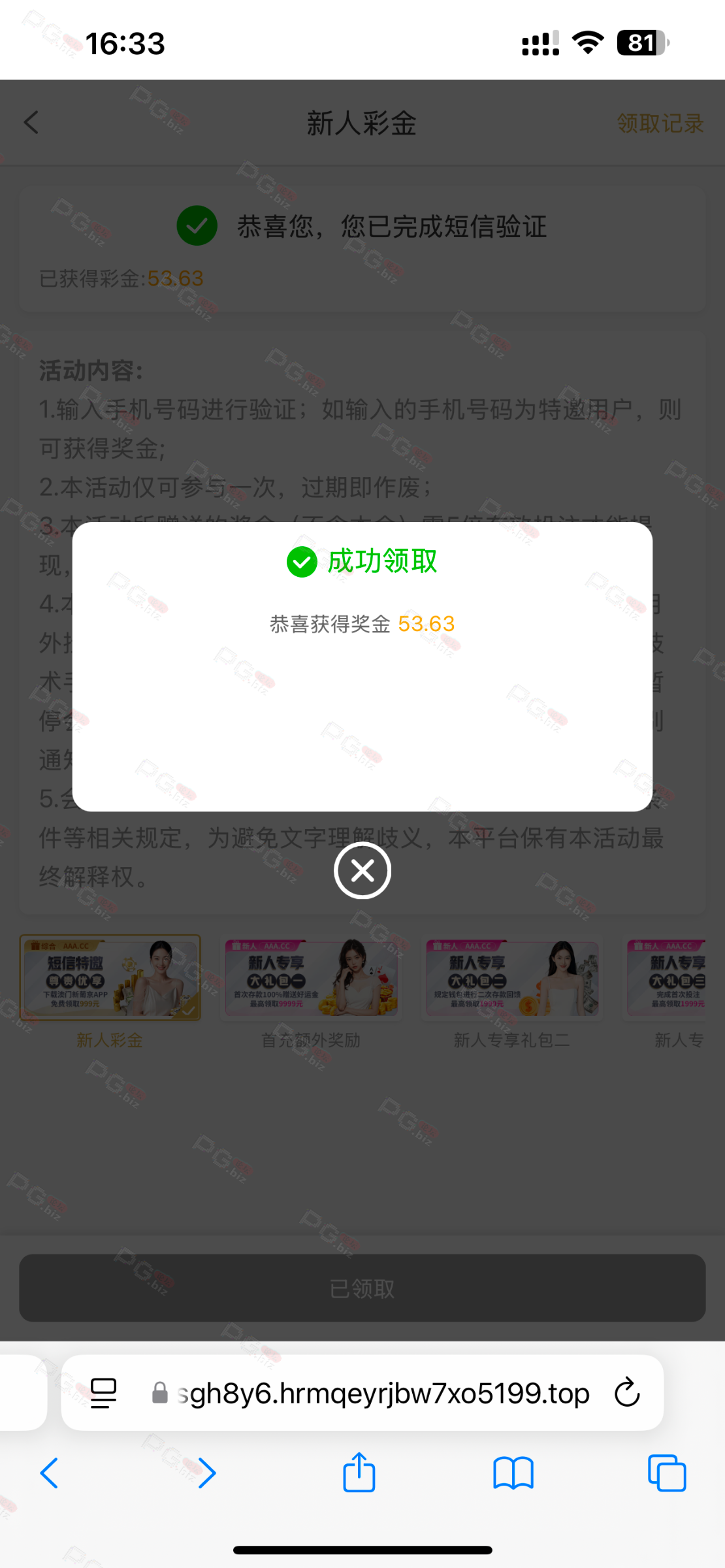725x1568 pixels.
Task: Show open Safari tabs
Action: (x=666, y=1473)
